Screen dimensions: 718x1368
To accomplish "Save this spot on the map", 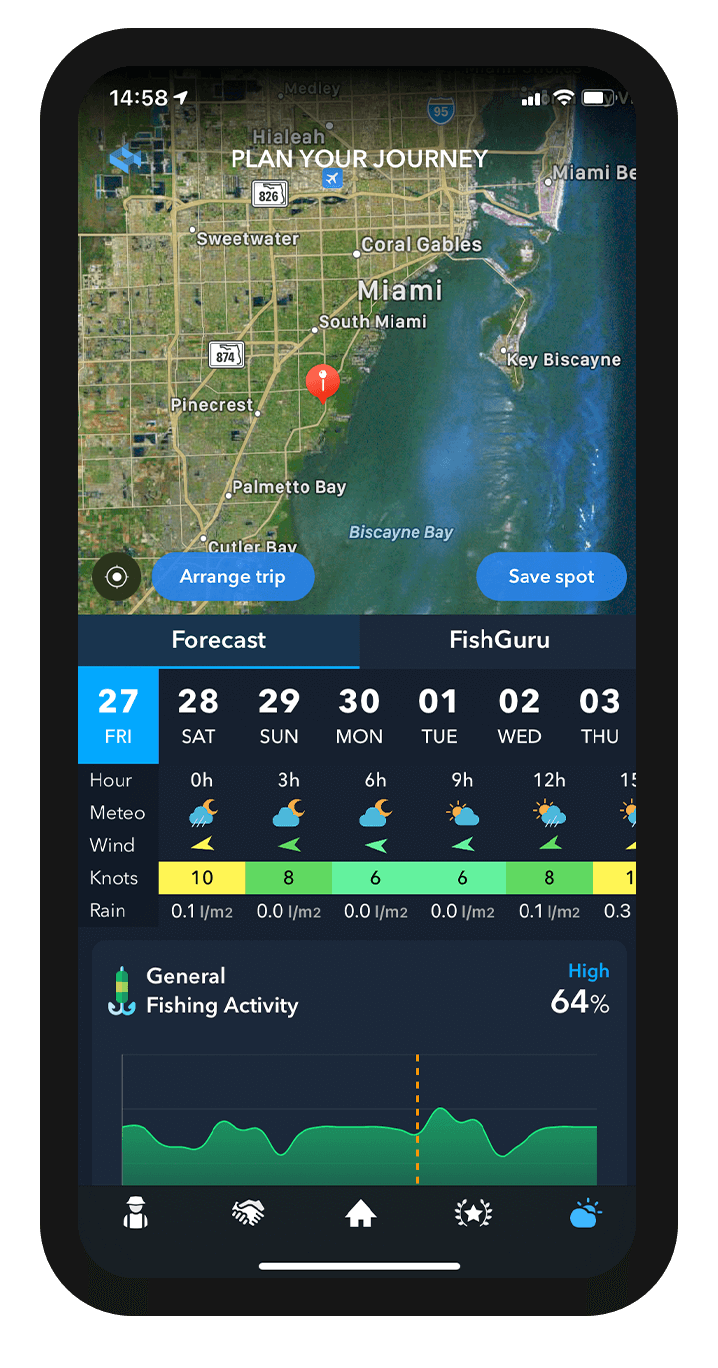I will pyautogui.click(x=551, y=577).
